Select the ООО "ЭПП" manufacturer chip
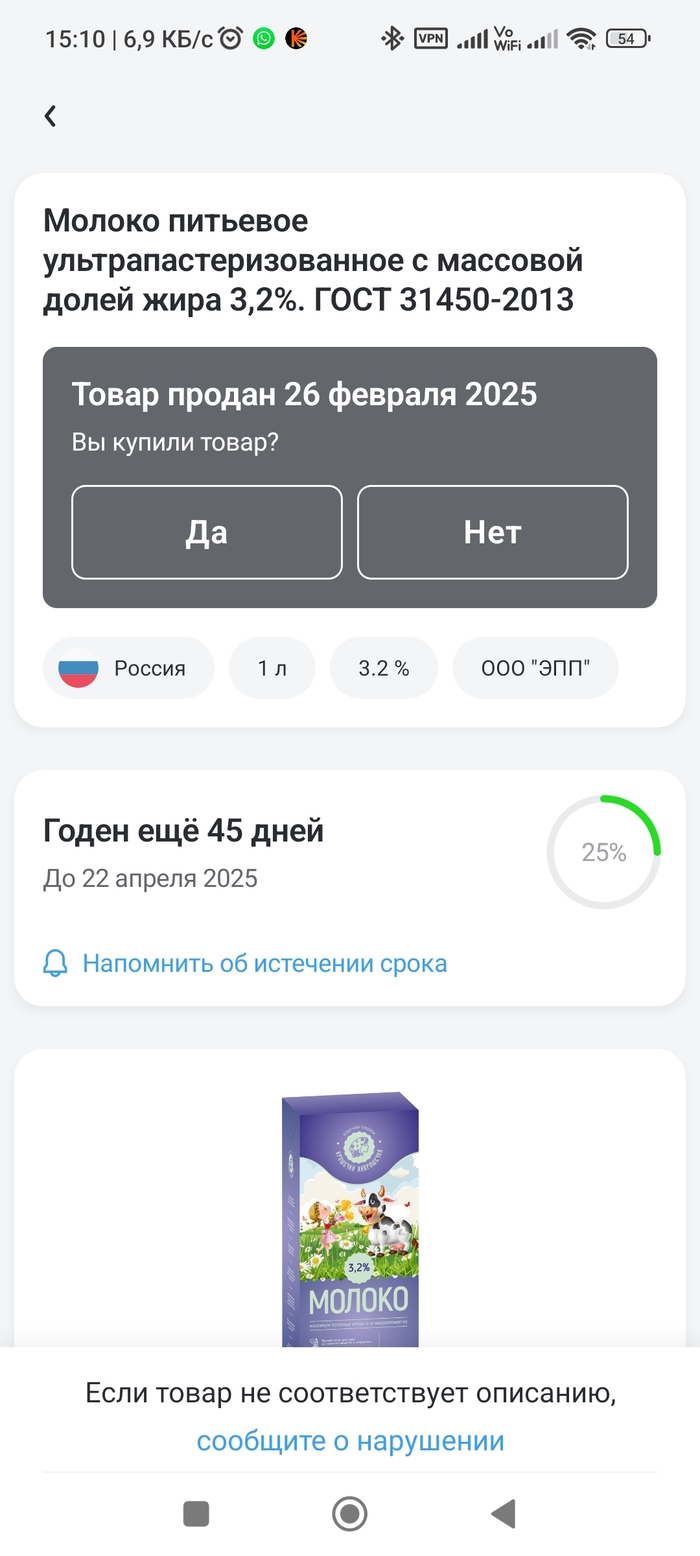 [x=535, y=668]
